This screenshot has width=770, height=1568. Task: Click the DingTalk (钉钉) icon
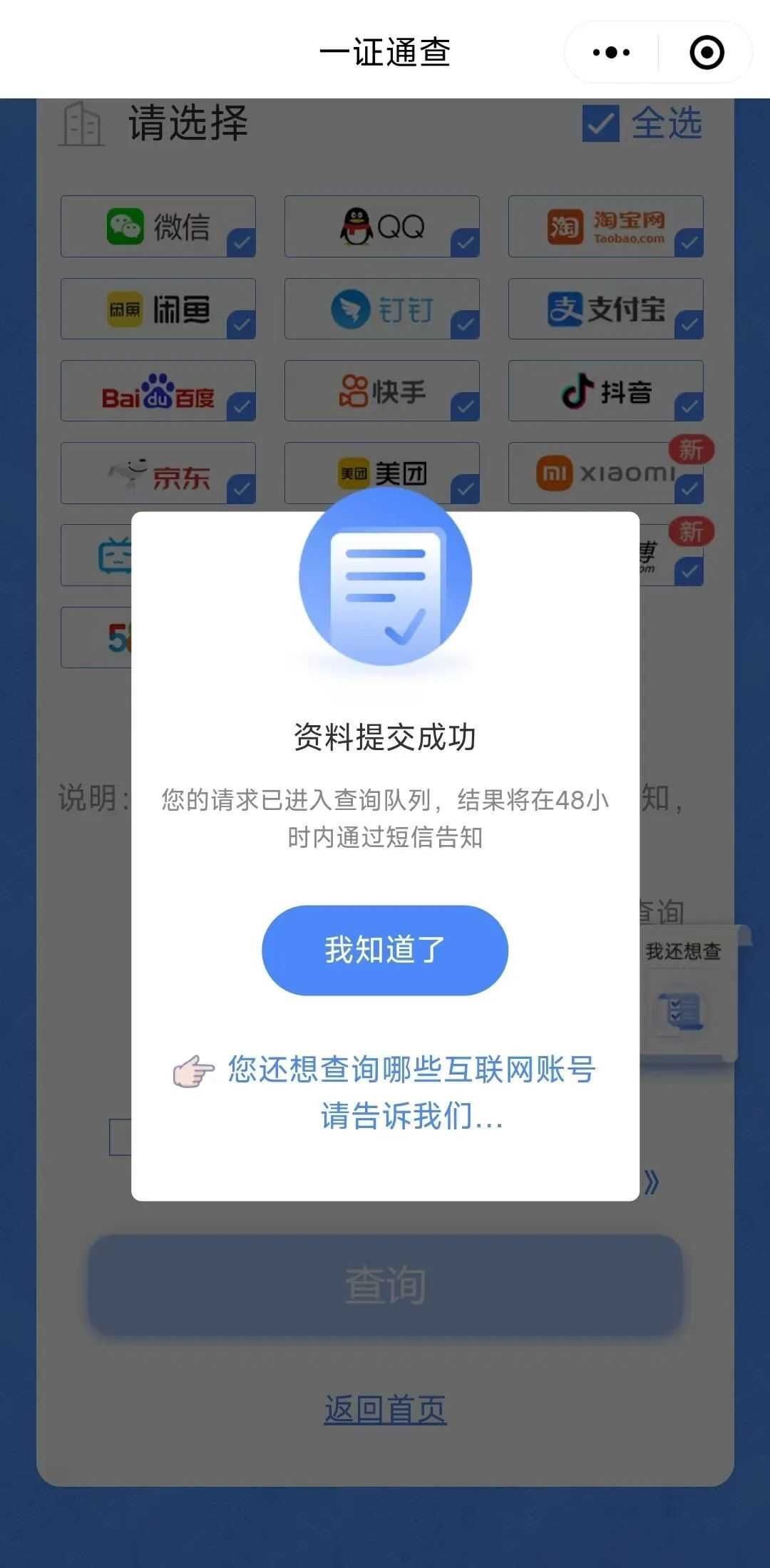tap(382, 308)
